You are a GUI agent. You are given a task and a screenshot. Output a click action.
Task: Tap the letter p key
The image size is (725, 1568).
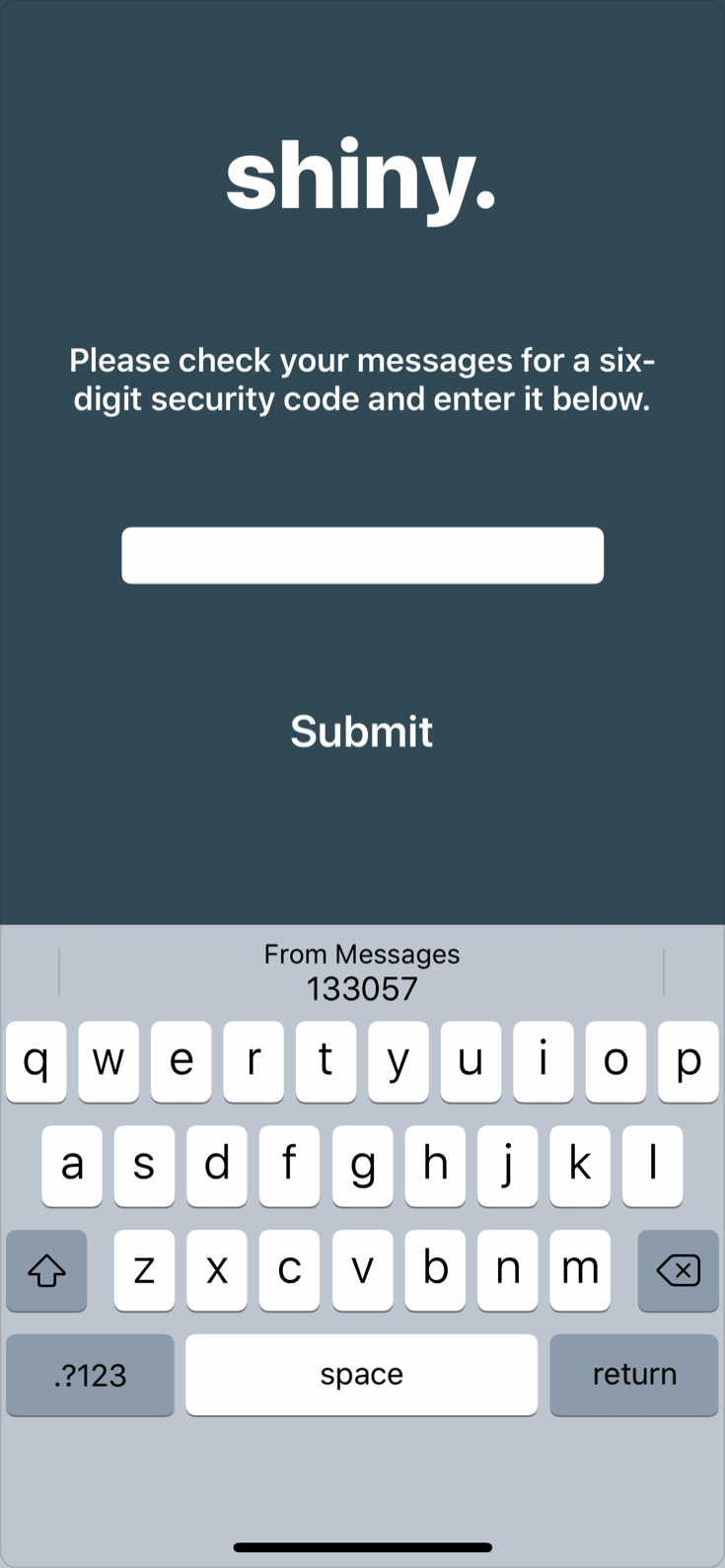(689, 1060)
